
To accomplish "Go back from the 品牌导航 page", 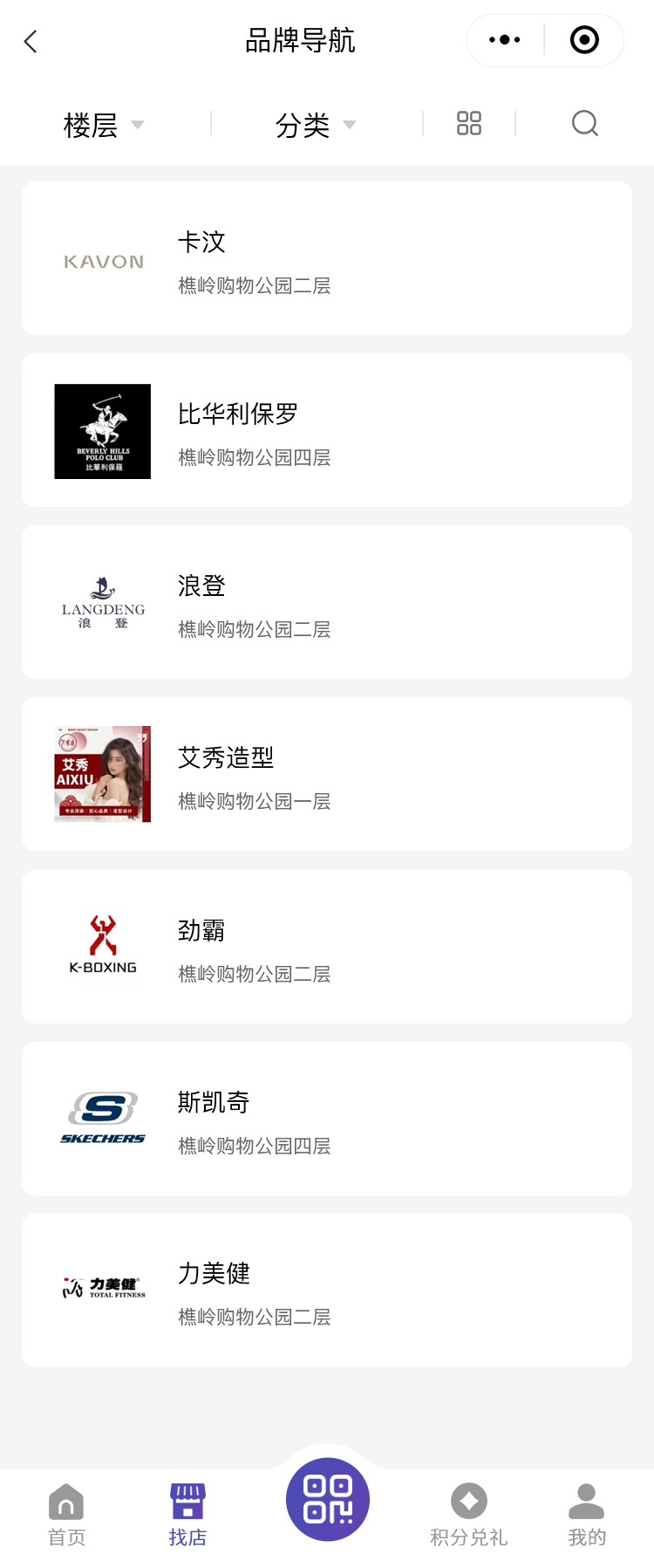I will [31, 41].
